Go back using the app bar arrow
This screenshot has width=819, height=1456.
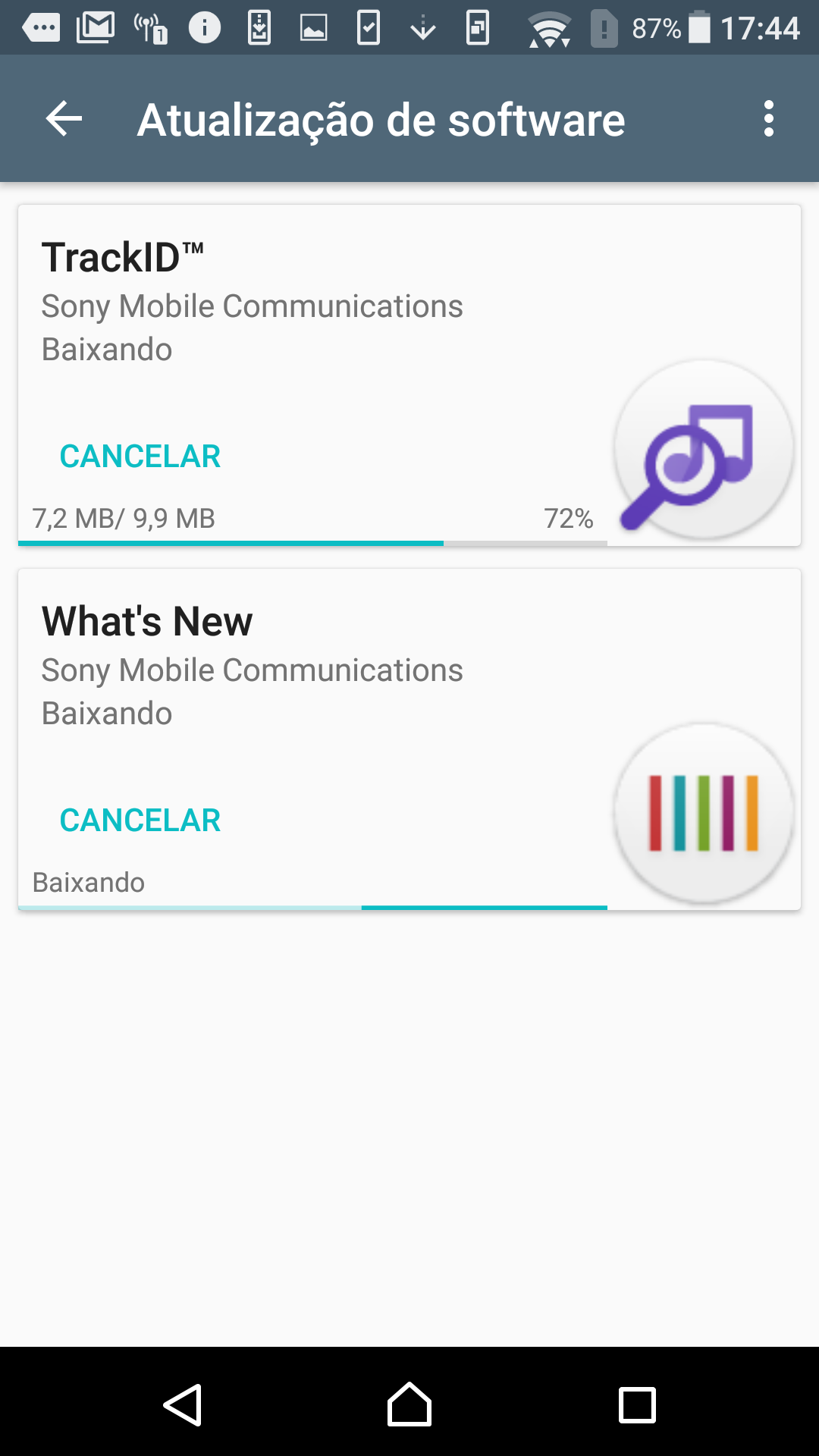pos(64,119)
